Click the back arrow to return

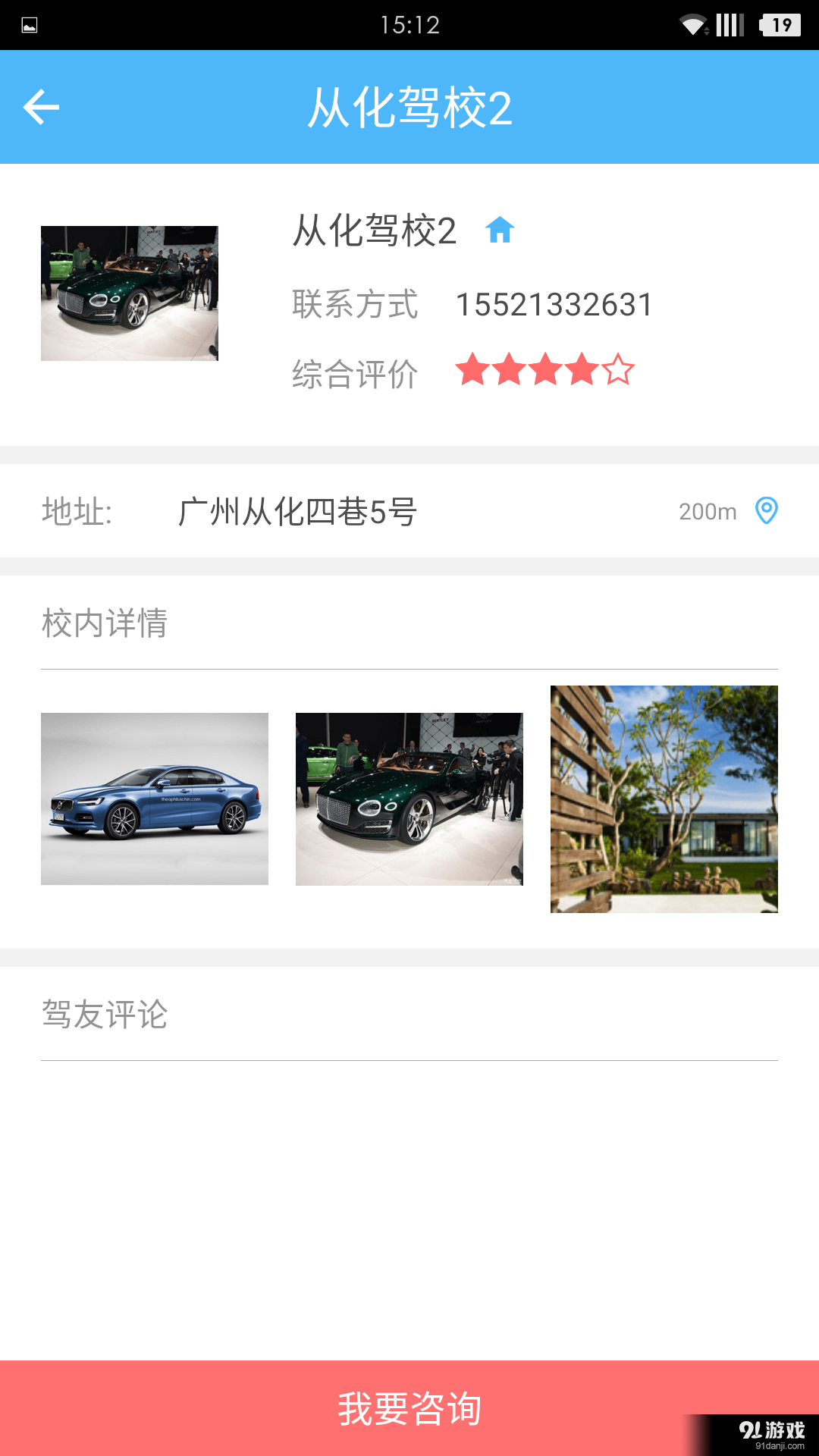[x=41, y=106]
